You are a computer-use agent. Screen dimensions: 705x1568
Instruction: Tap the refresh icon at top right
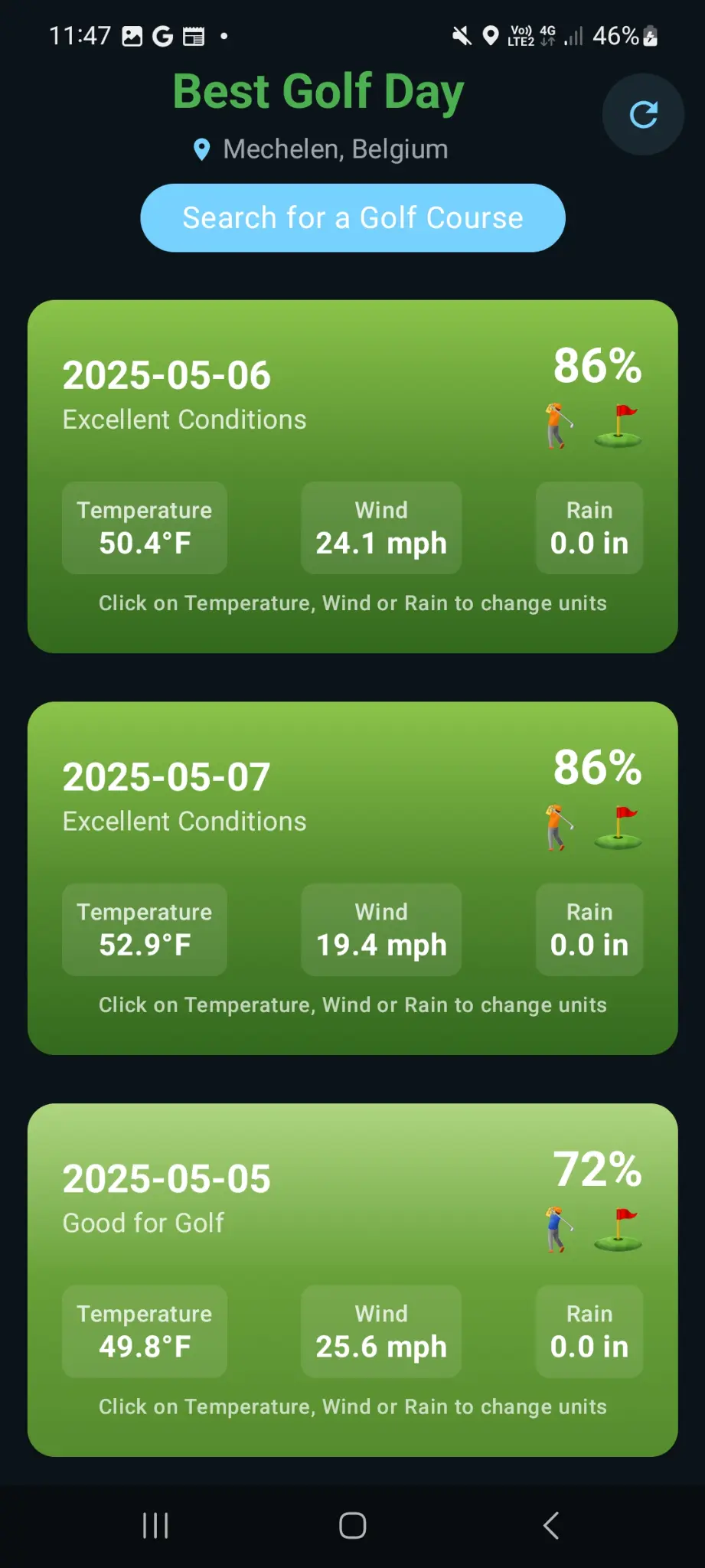coord(641,114)
